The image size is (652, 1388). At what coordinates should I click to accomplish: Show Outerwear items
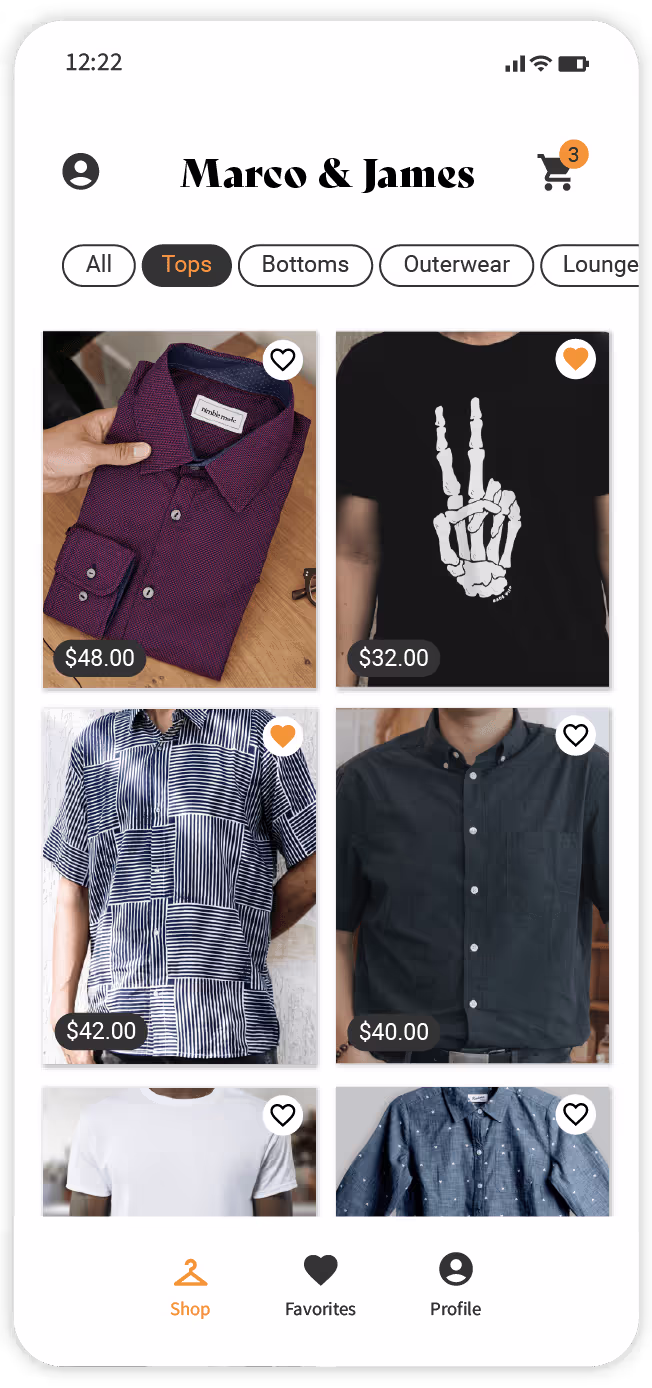456,265
